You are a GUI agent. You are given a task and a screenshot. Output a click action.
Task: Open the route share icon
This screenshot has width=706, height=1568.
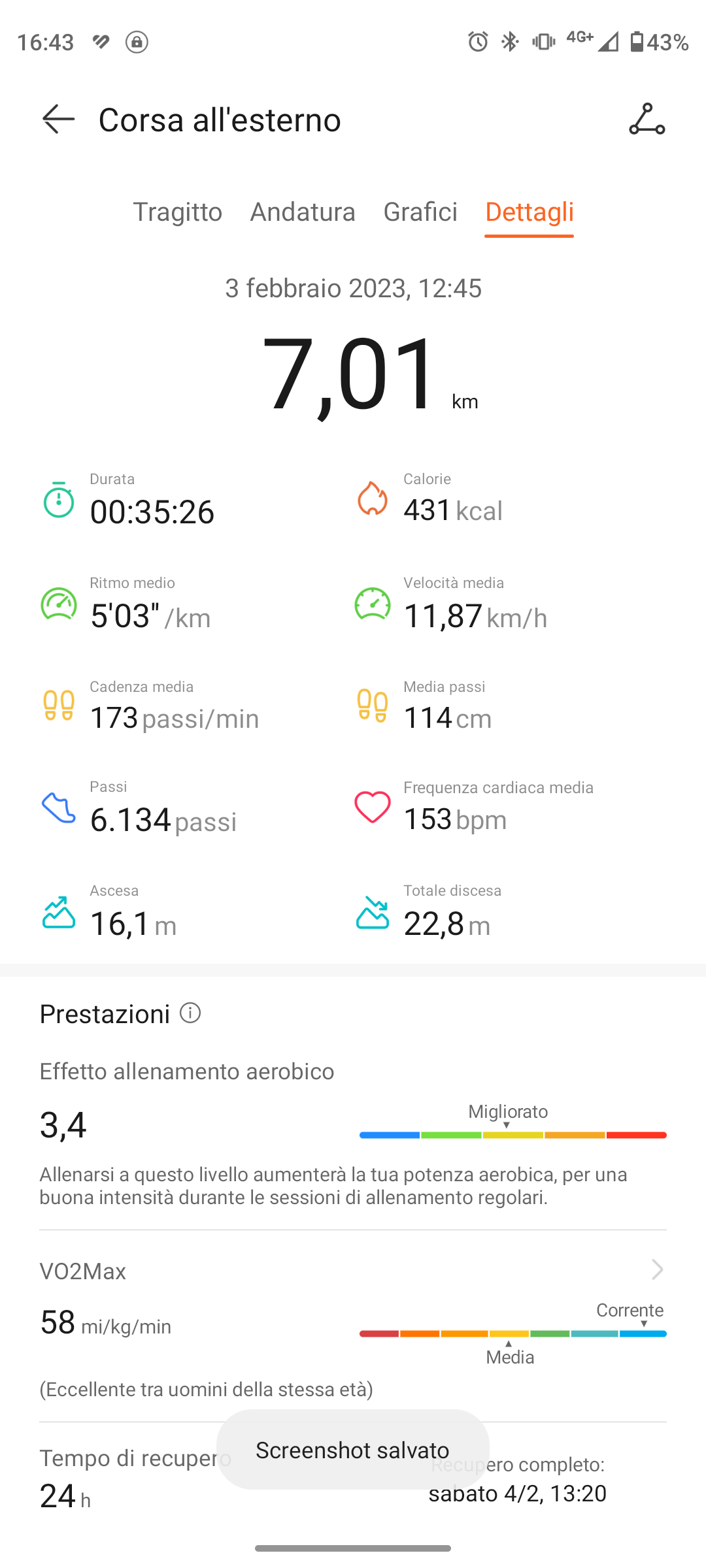pyautogui.click(x=647, y=120)
